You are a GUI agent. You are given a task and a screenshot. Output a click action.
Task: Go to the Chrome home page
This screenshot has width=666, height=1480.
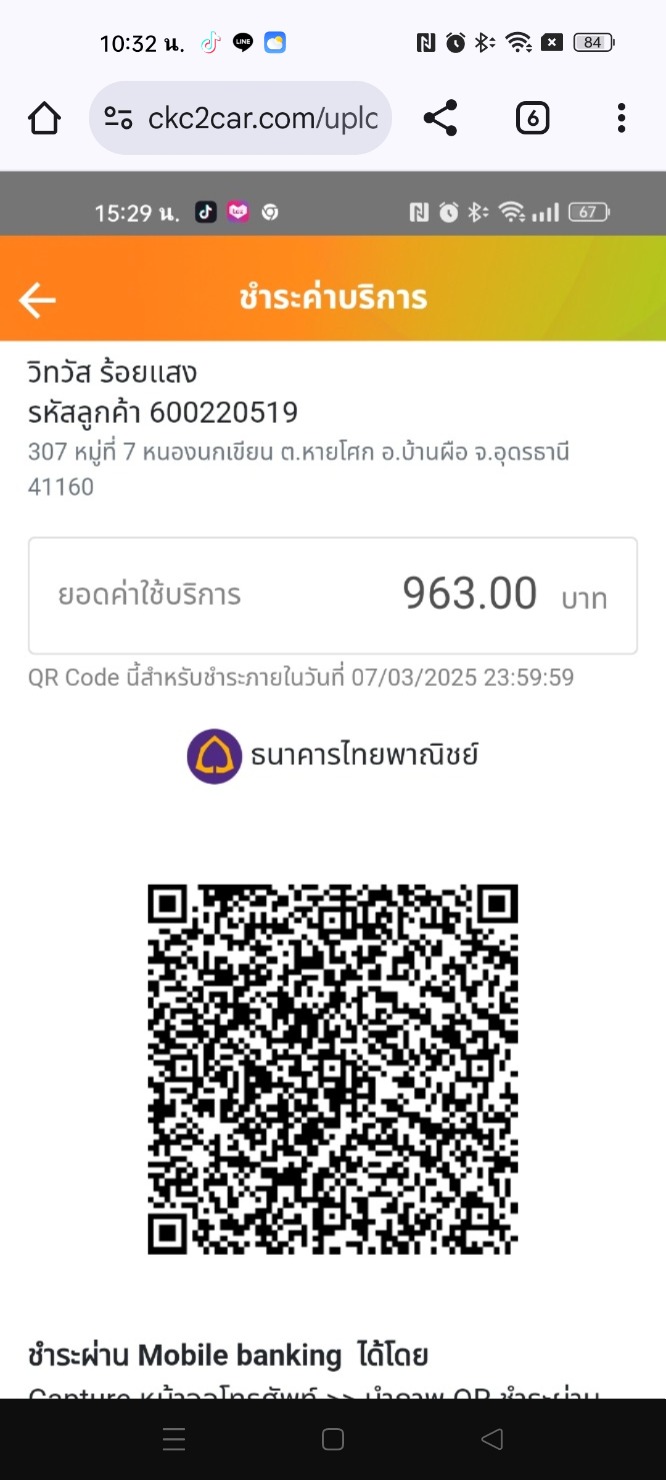coord(44,119)
